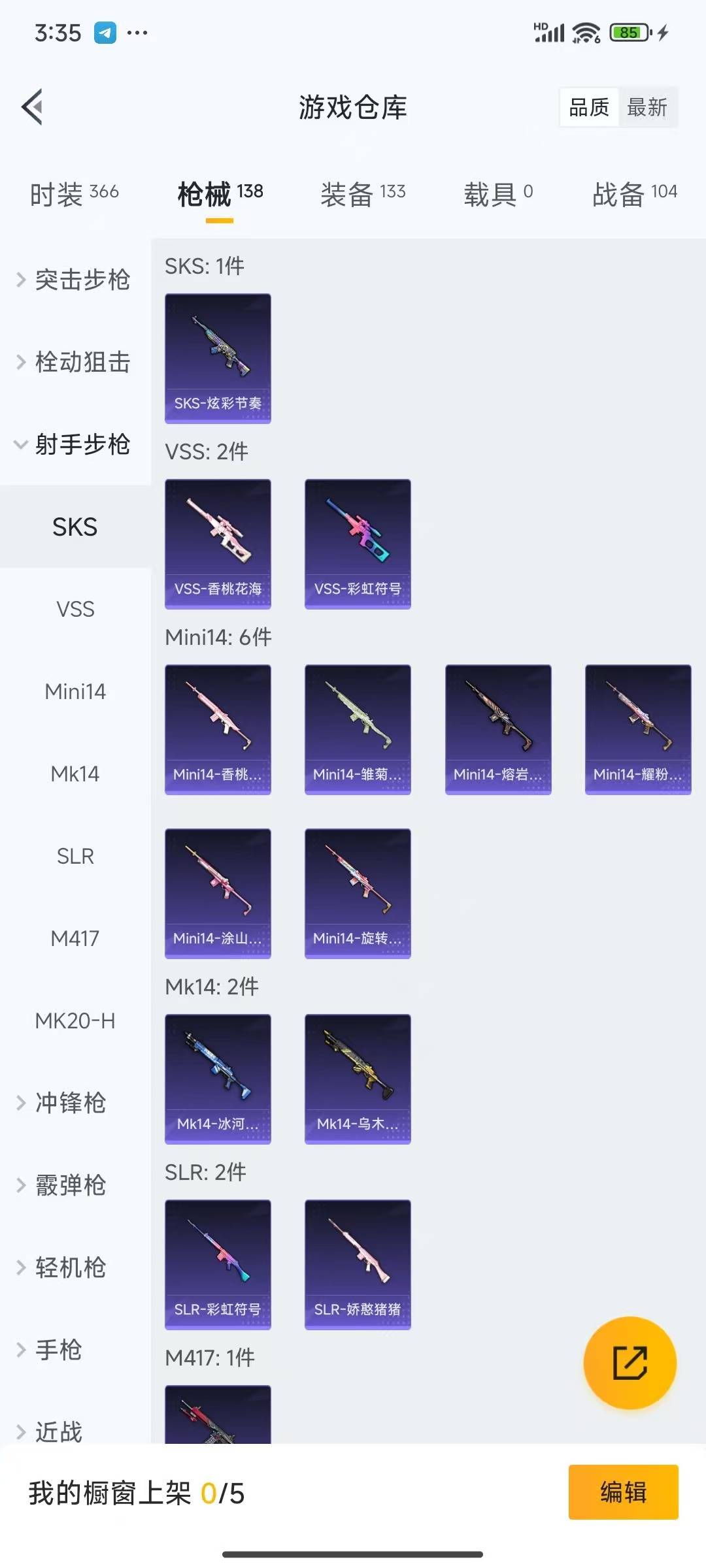Switch to the 装备 tab

coord(363,194)
